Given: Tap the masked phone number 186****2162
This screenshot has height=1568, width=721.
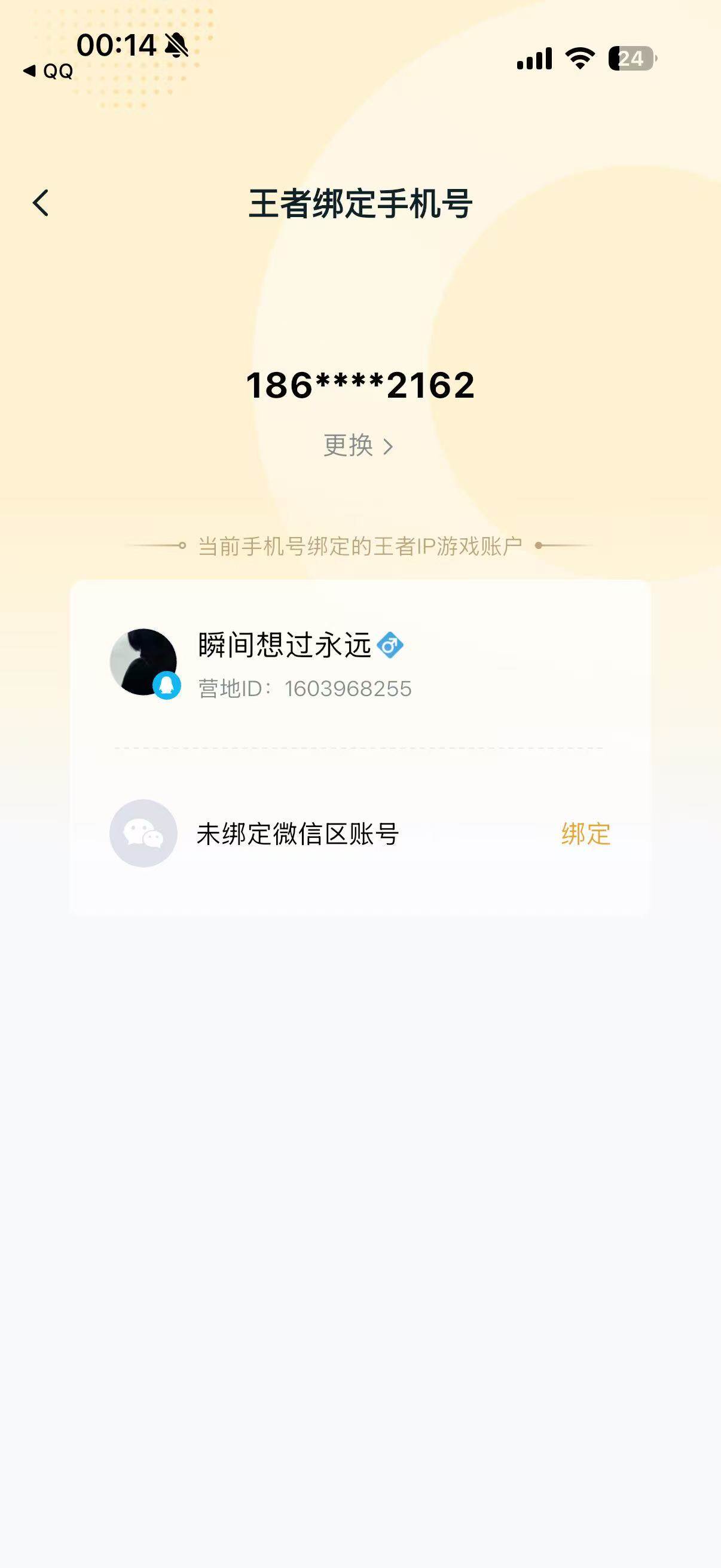Looking at the screenshot, I should pos(360,385).
